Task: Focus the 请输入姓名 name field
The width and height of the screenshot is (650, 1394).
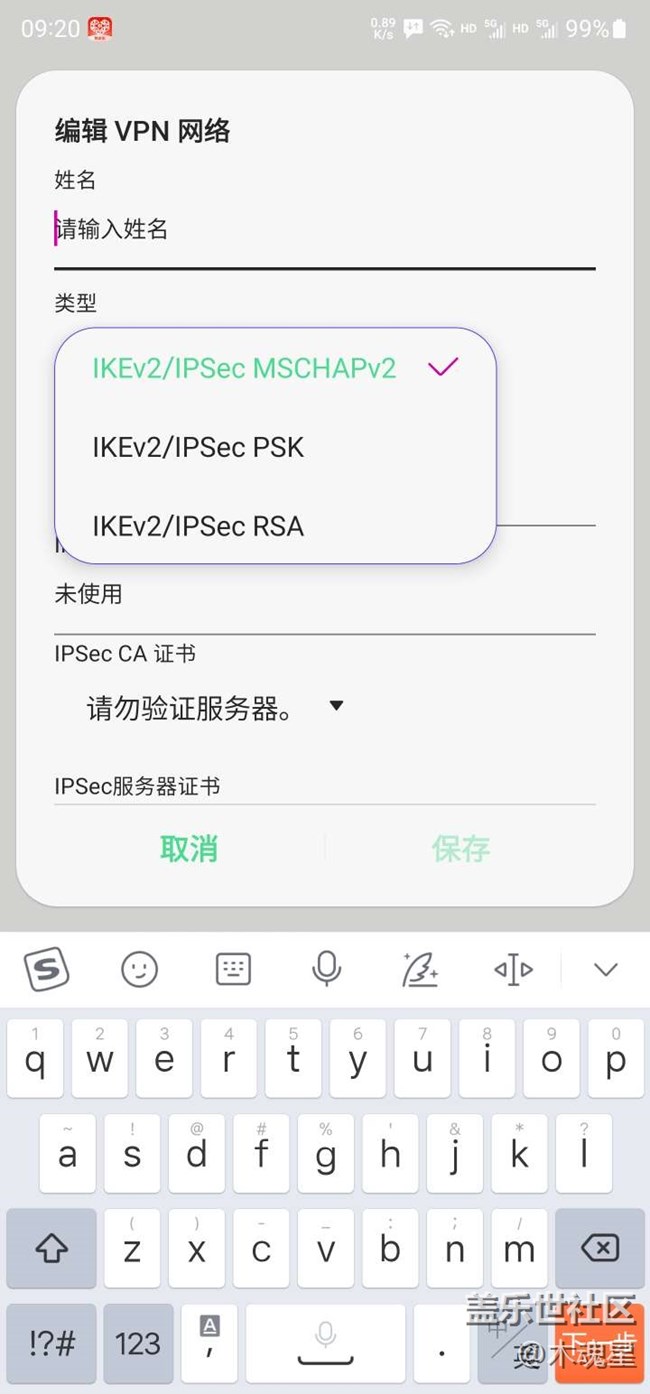Action: (324, 231)
